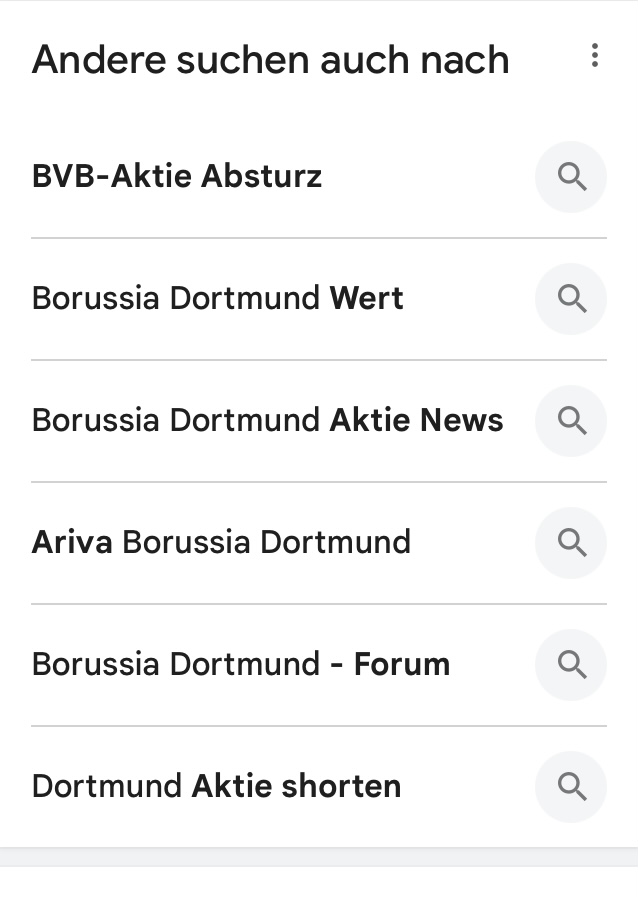
Task: Search for 'BVB-Aktie Absturz'
Action: 177,177
